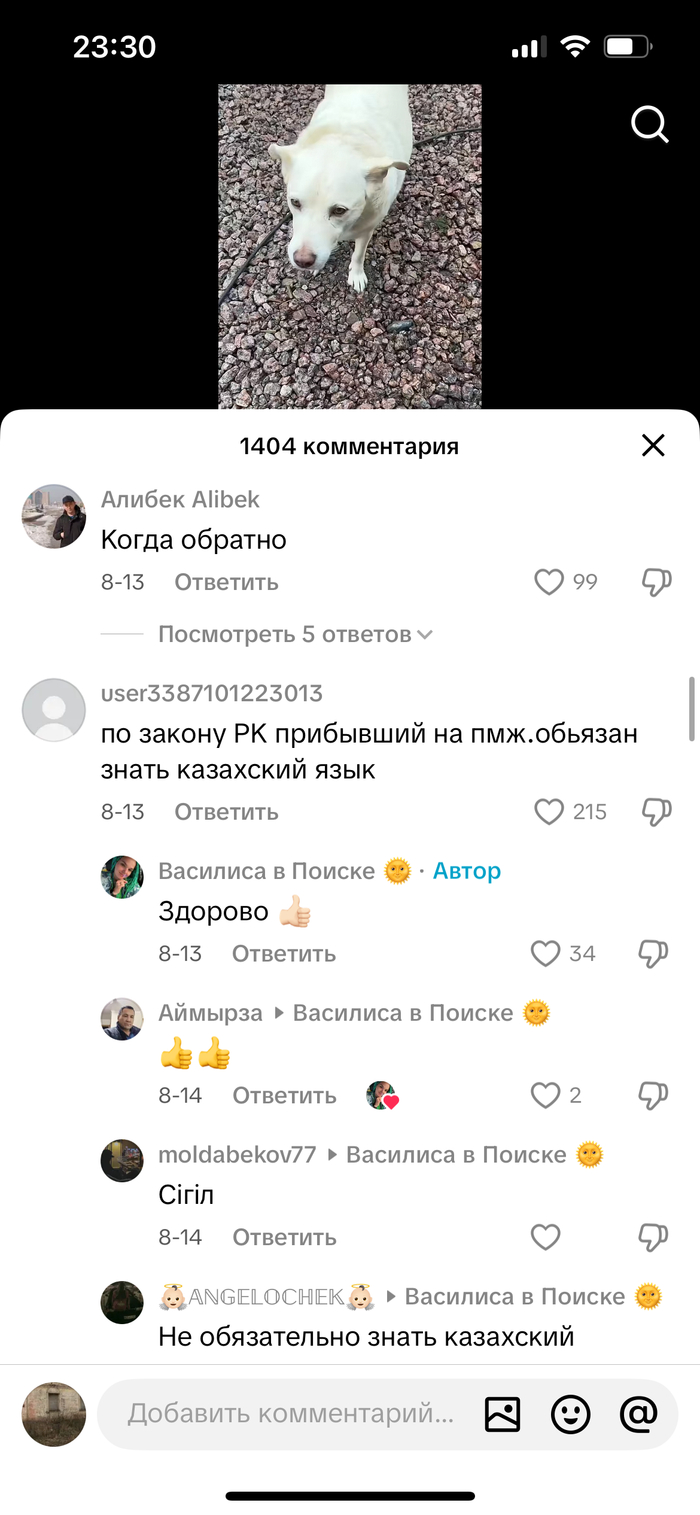This screenshot has width=700, height=1515.
Task: Like Алибек Alibek's comment
Action: (549, 582)
